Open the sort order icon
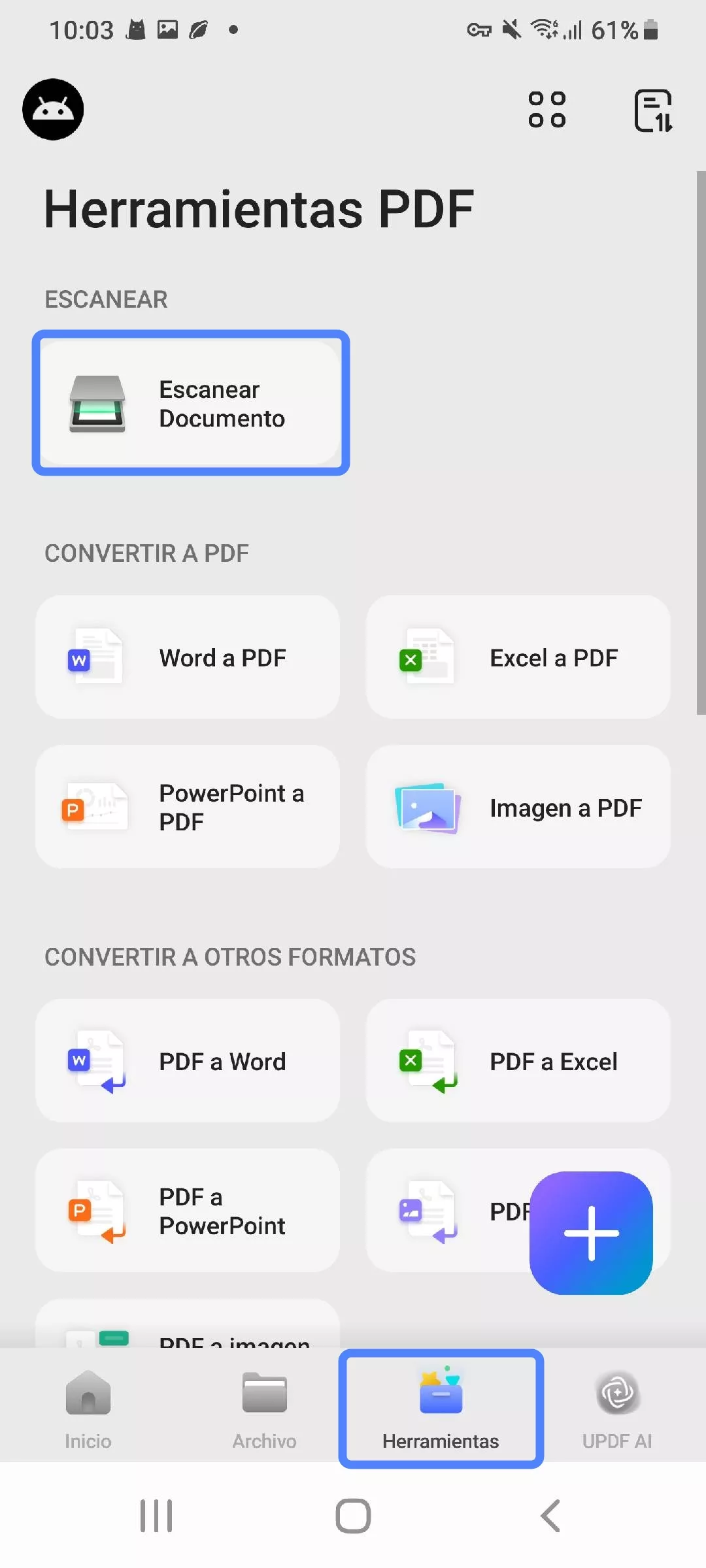This screenshot has height=1568, width=706. [653, 110]
